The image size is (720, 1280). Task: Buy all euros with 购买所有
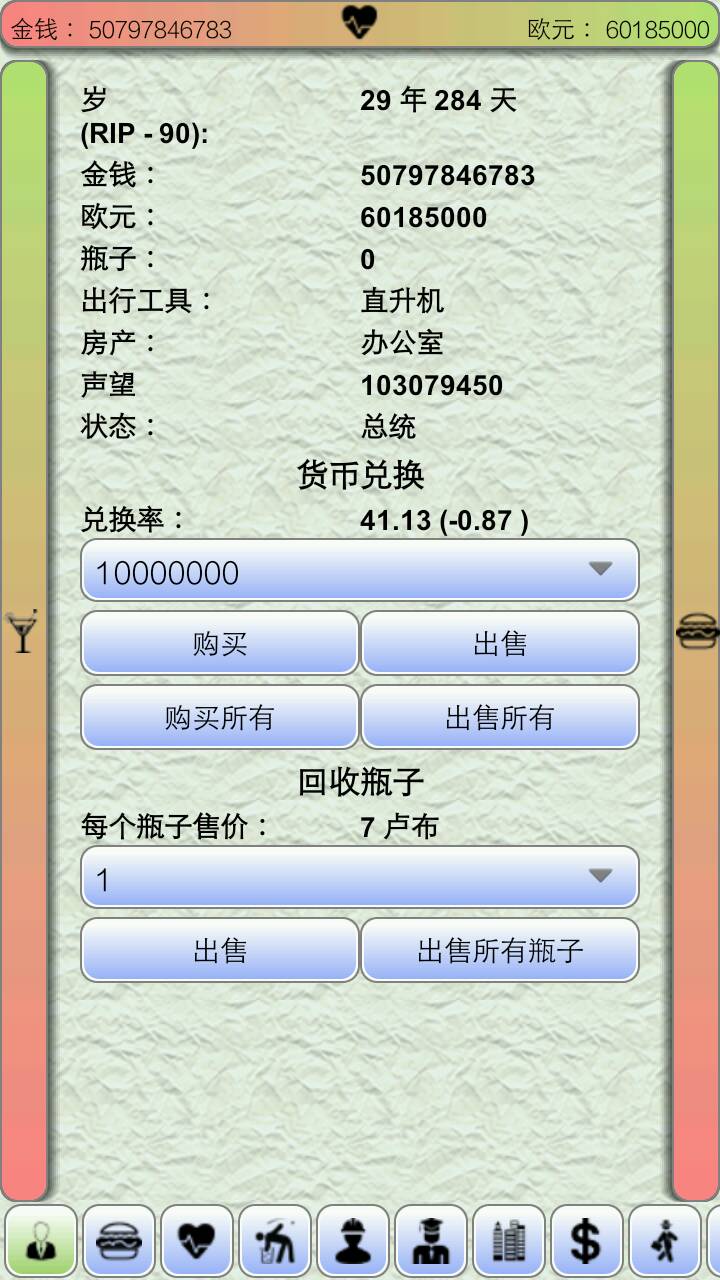[x=219, y=717]
